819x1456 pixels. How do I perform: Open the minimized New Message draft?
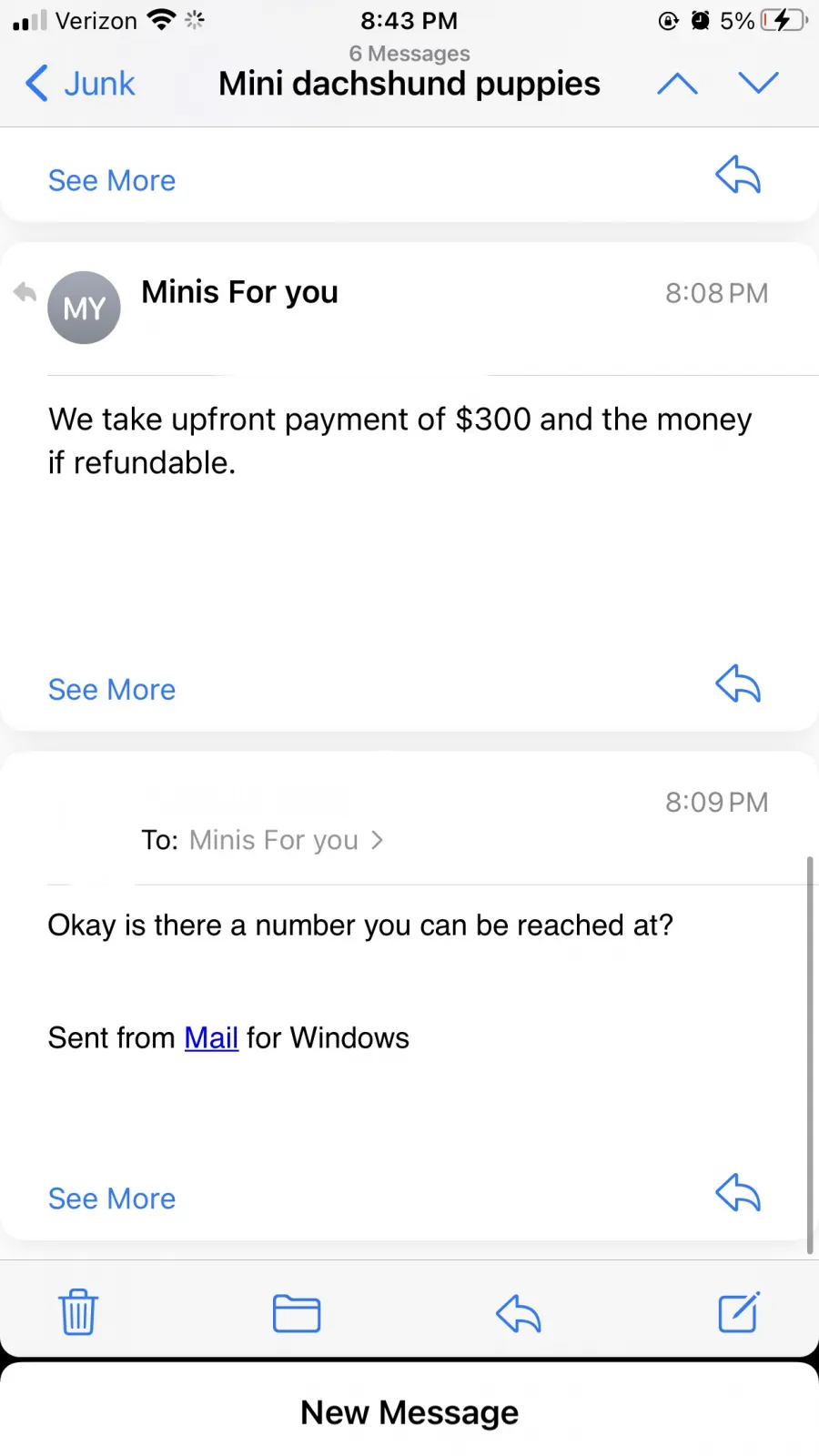[x=409, y=1412]
